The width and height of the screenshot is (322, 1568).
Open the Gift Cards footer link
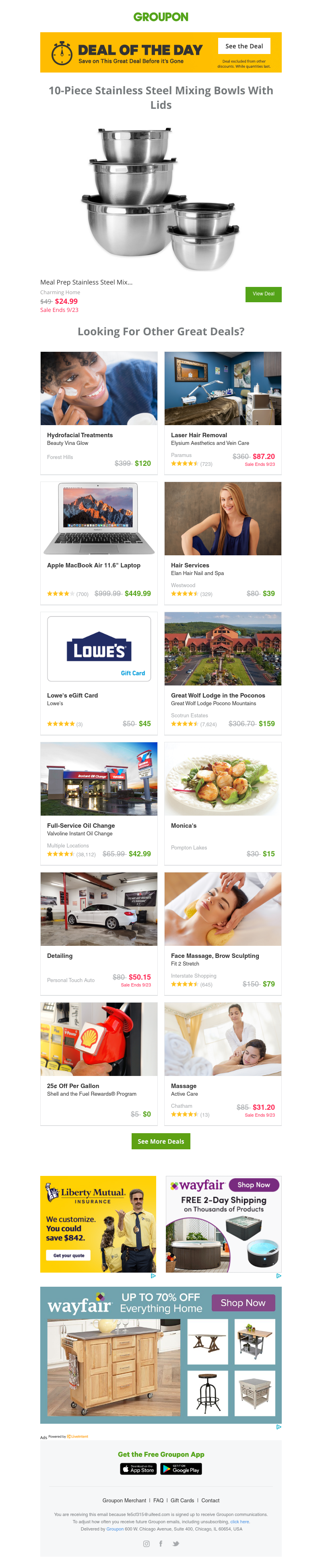[x=182, y=1500]
